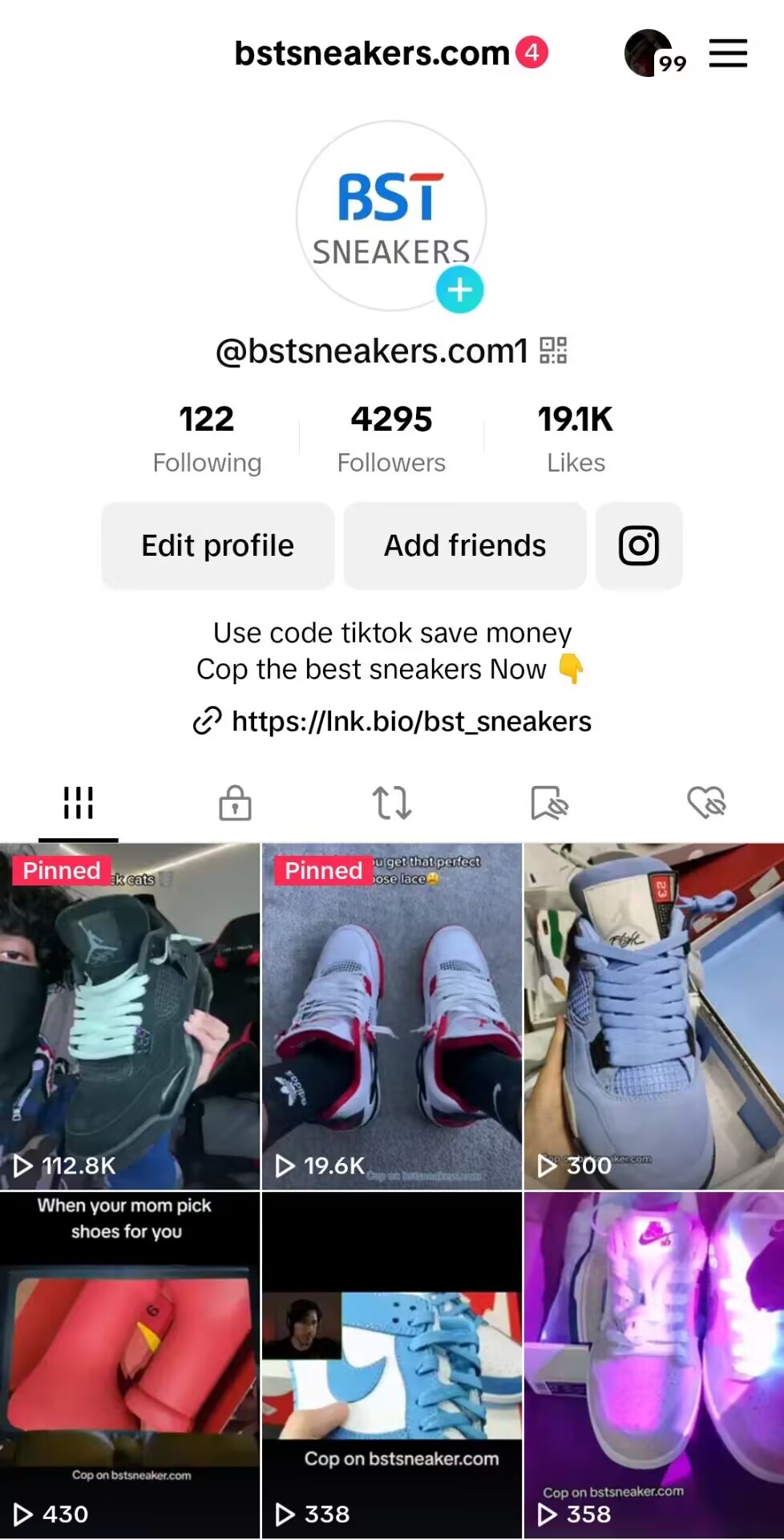Tap the Edit profile button

tap(218, 545)
